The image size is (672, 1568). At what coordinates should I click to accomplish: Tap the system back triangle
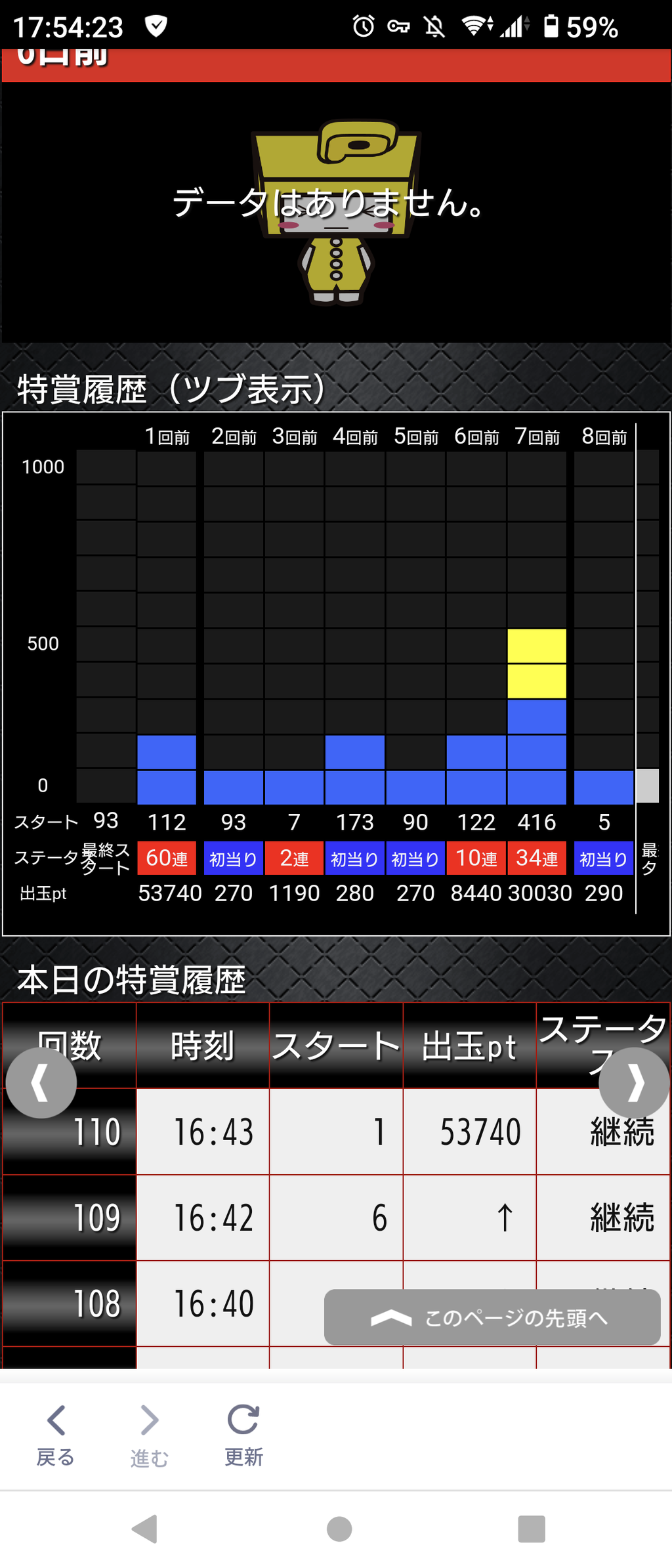pyautogui.click(x=145, y=1529)
